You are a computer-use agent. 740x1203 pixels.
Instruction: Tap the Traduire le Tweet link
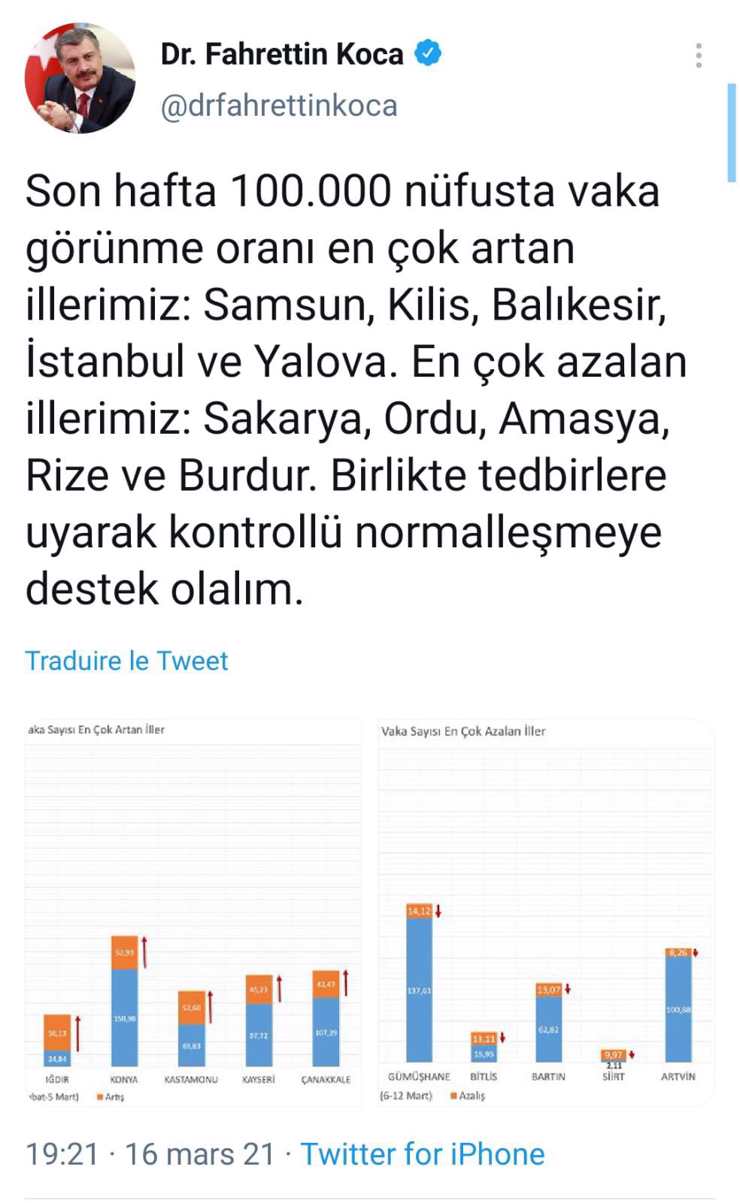(126, 661)
